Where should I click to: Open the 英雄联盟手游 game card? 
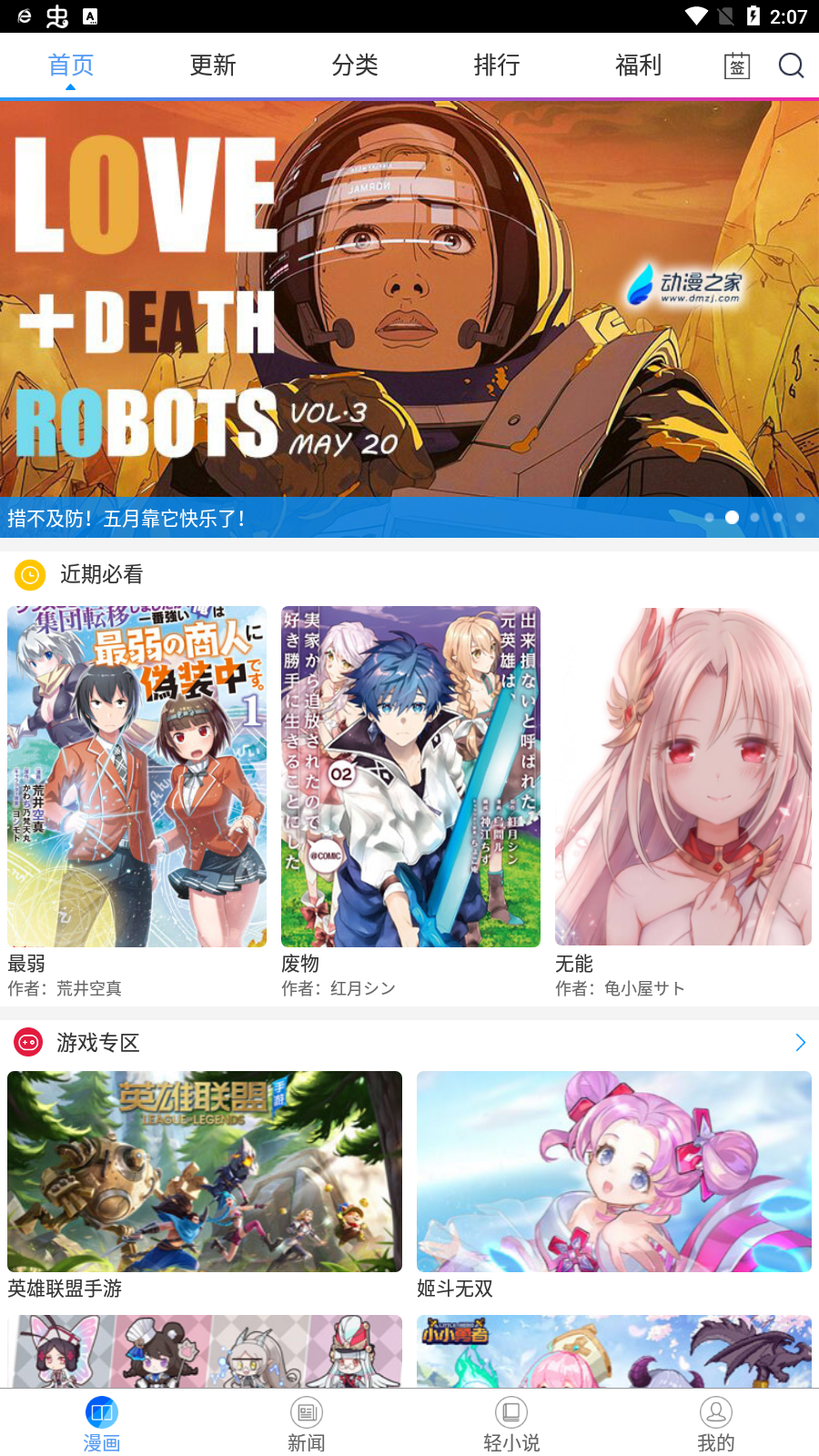point(205,1172)
